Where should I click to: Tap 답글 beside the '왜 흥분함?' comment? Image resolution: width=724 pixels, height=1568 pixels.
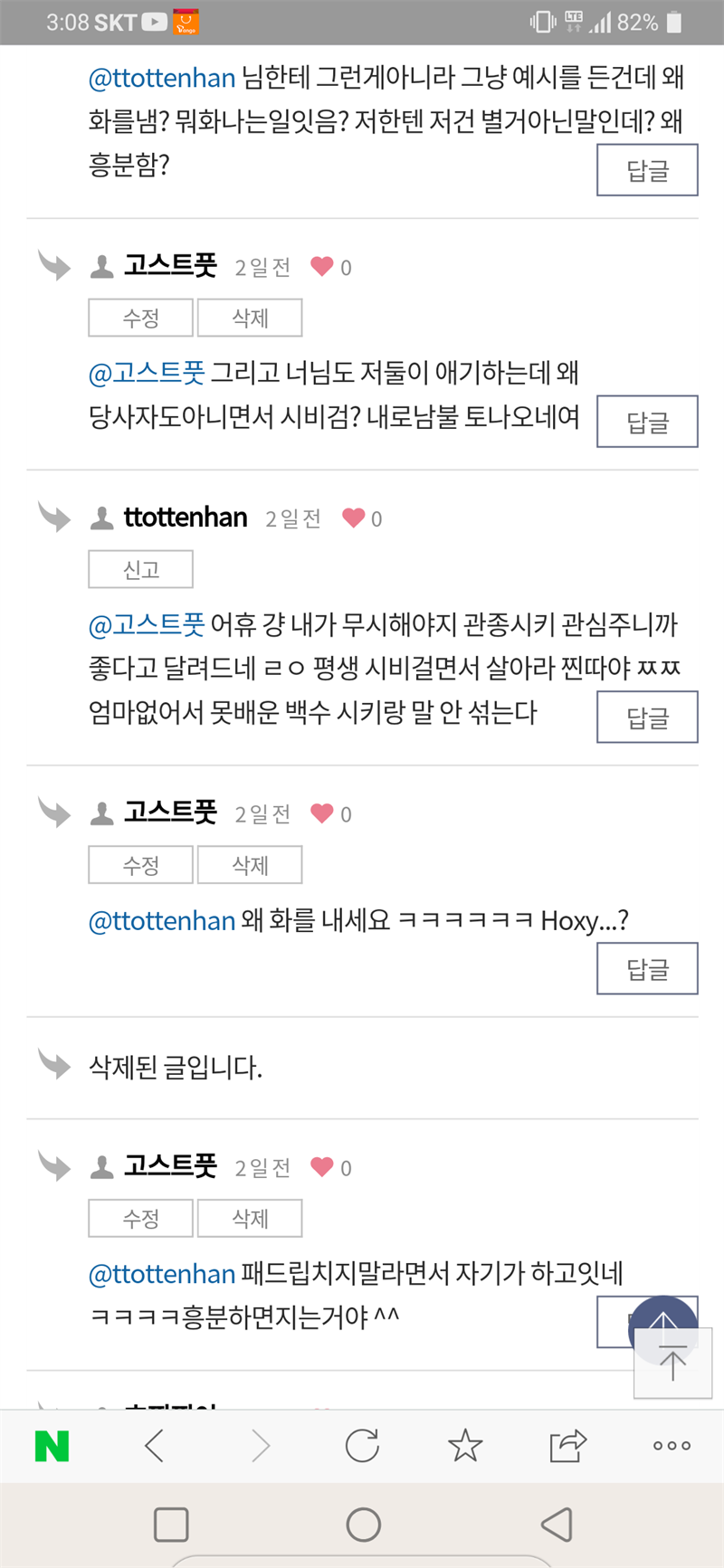(647, 169)
